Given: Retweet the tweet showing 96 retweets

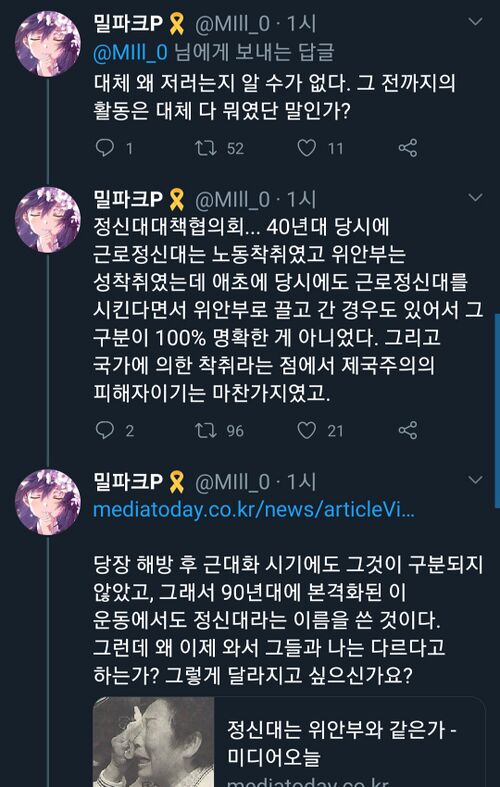Looking at the screenshot, I should pyautogui.click(x=205, y=430).
